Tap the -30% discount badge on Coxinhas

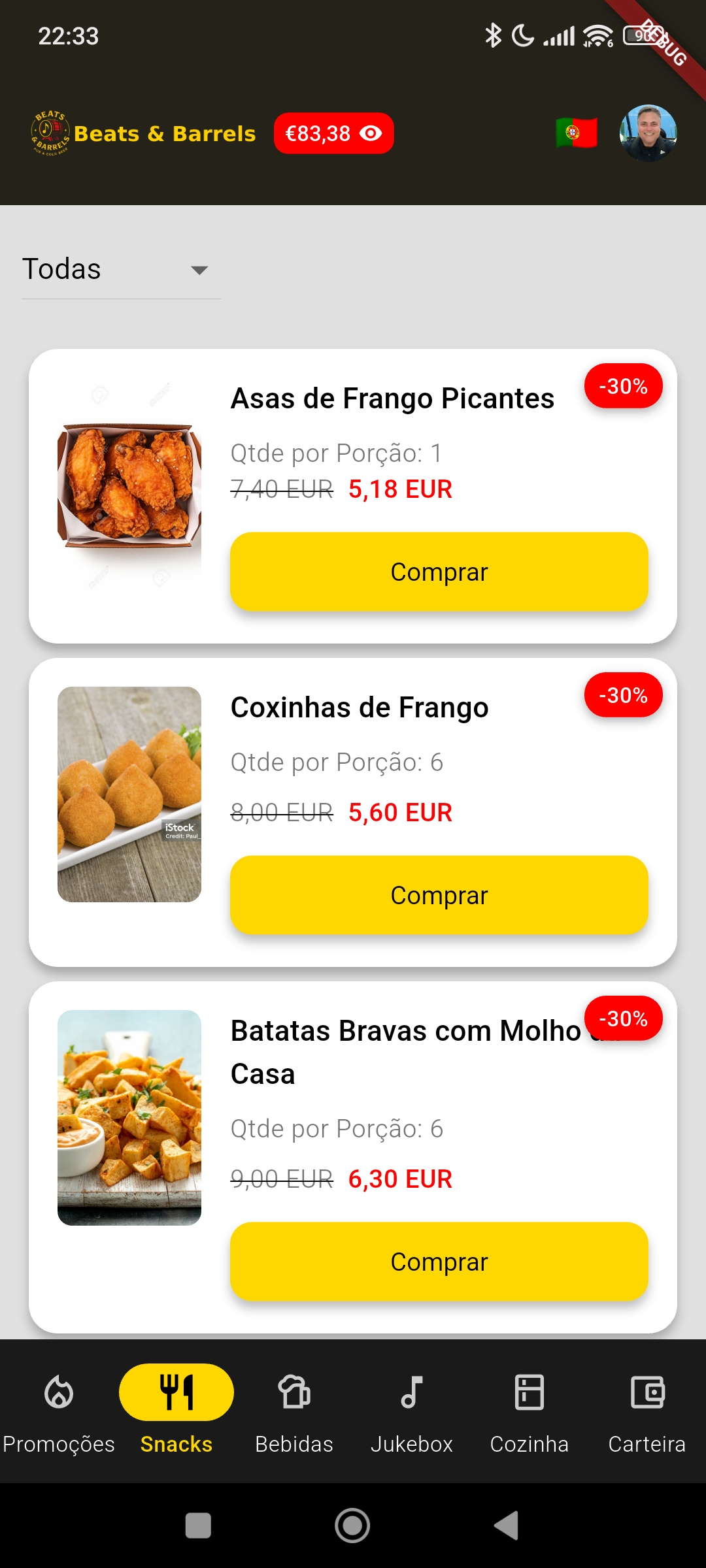[623, 694]
